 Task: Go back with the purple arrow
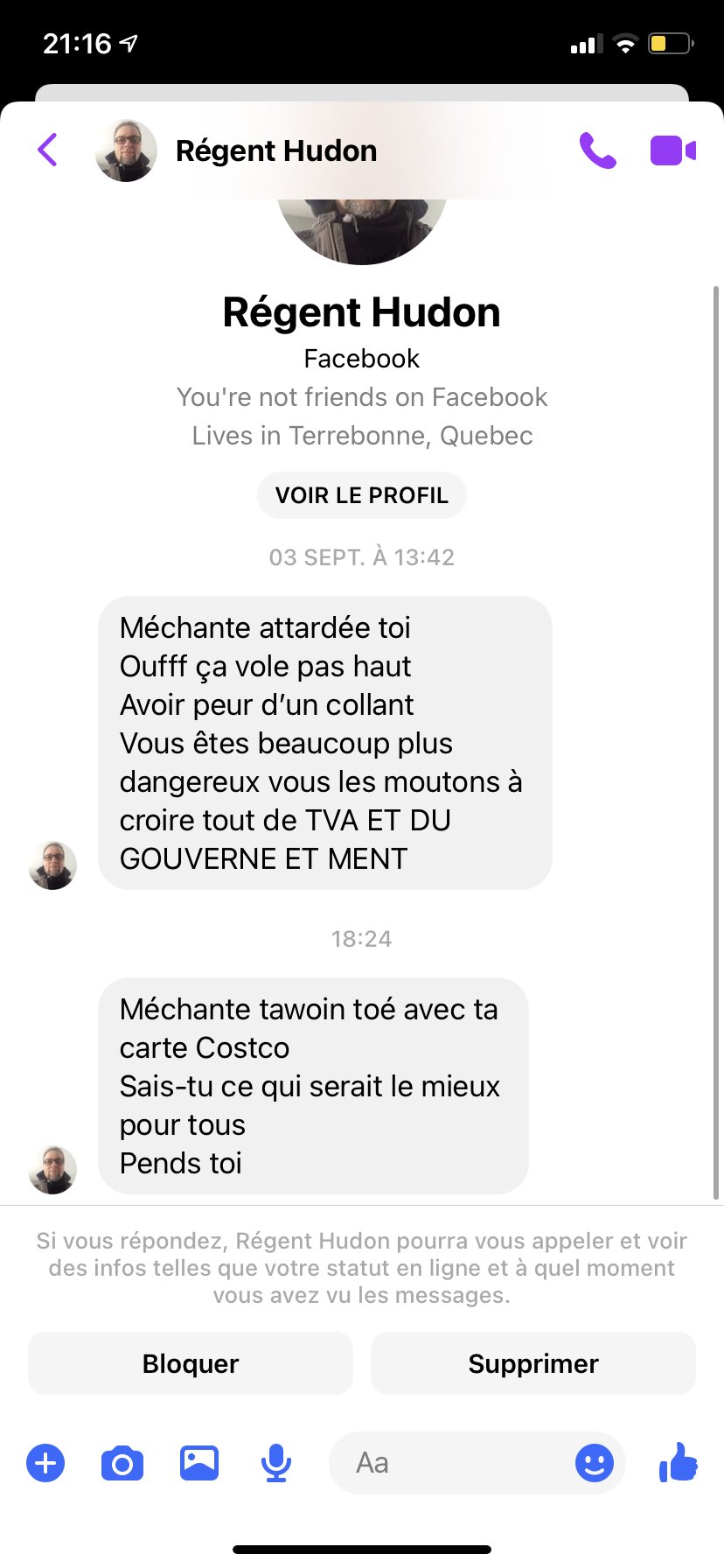pyautogui.click(x=48, y=150)
